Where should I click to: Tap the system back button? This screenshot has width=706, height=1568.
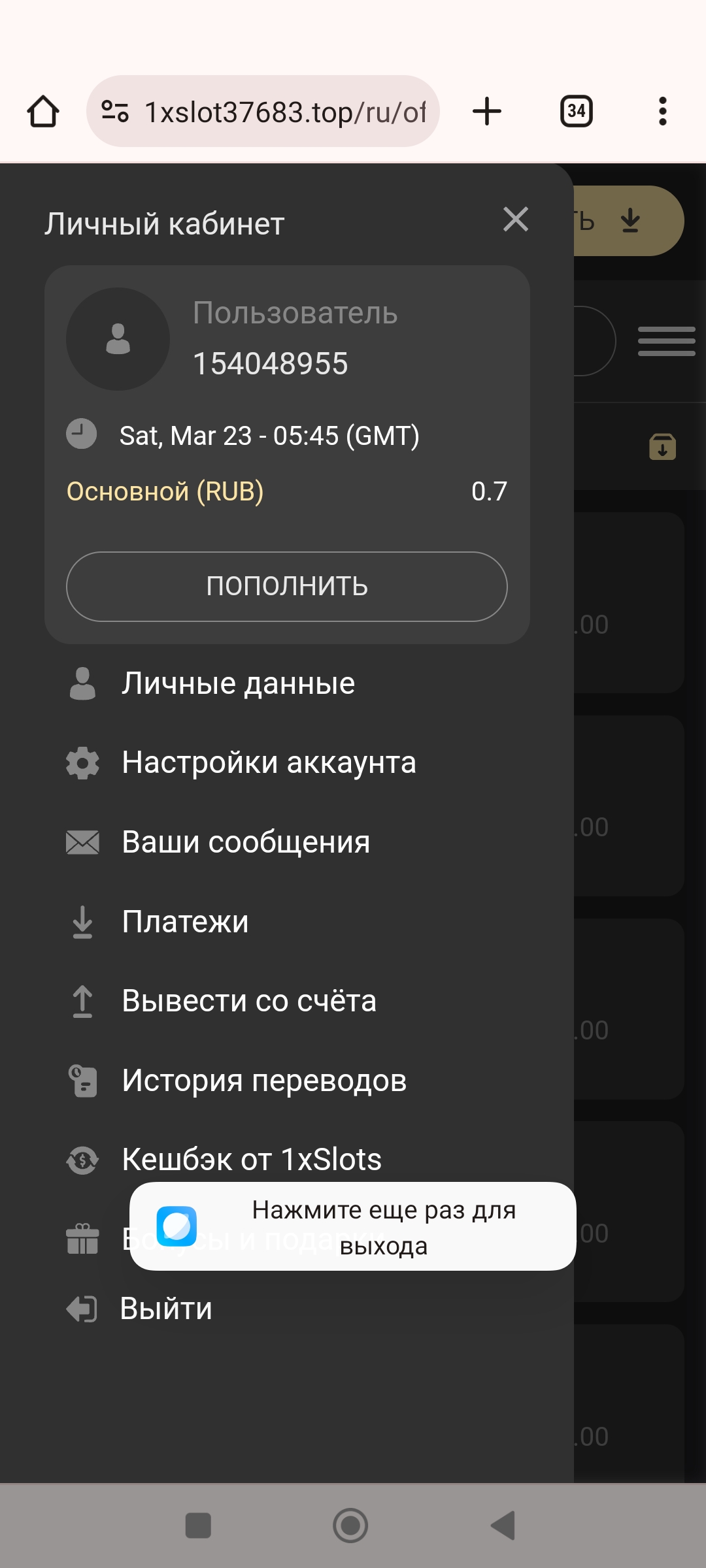503,1526
